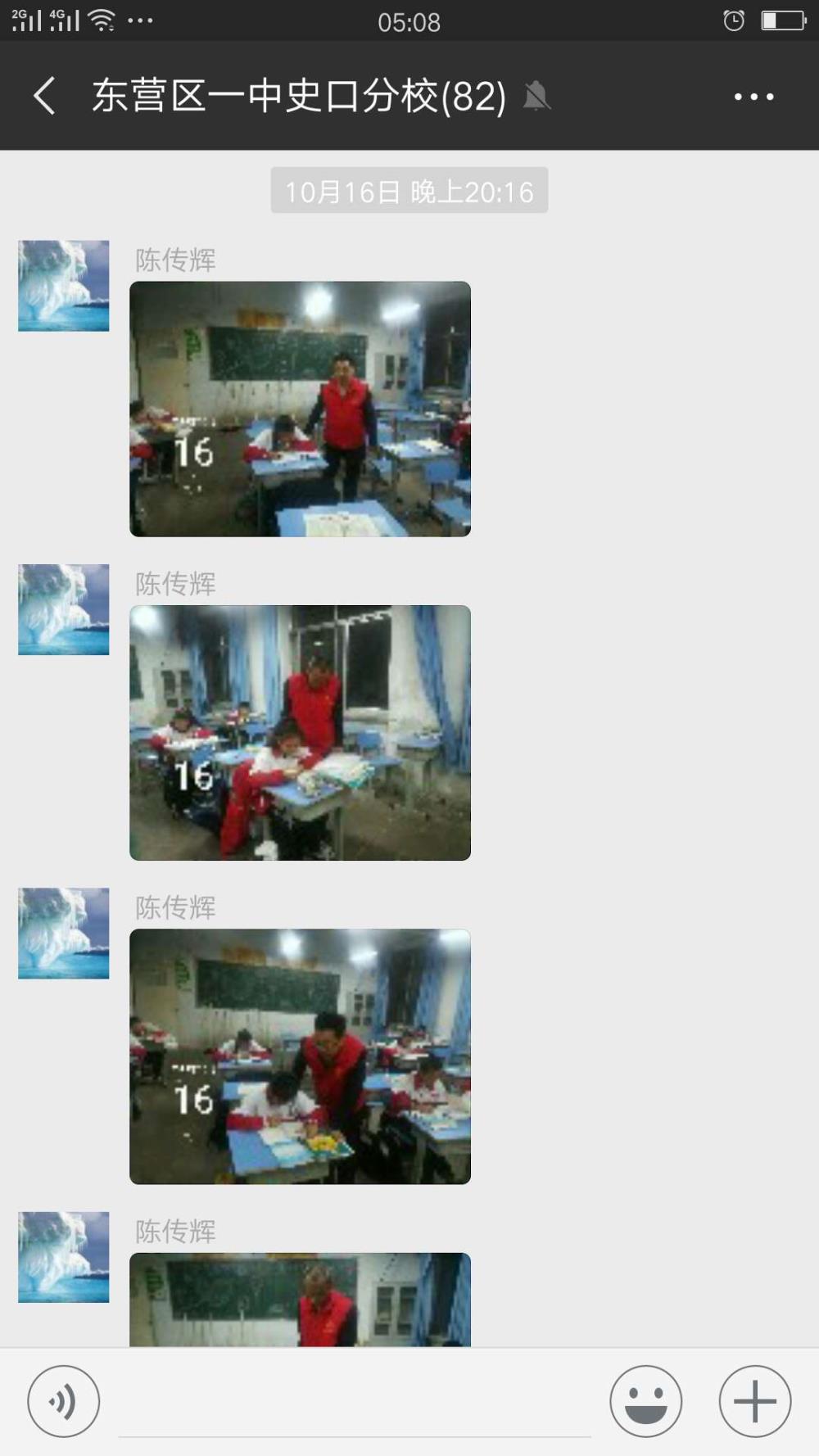The image size is (819, 1456).
Task: Open the partly visible fourth photo
Action: (300, 1299)
